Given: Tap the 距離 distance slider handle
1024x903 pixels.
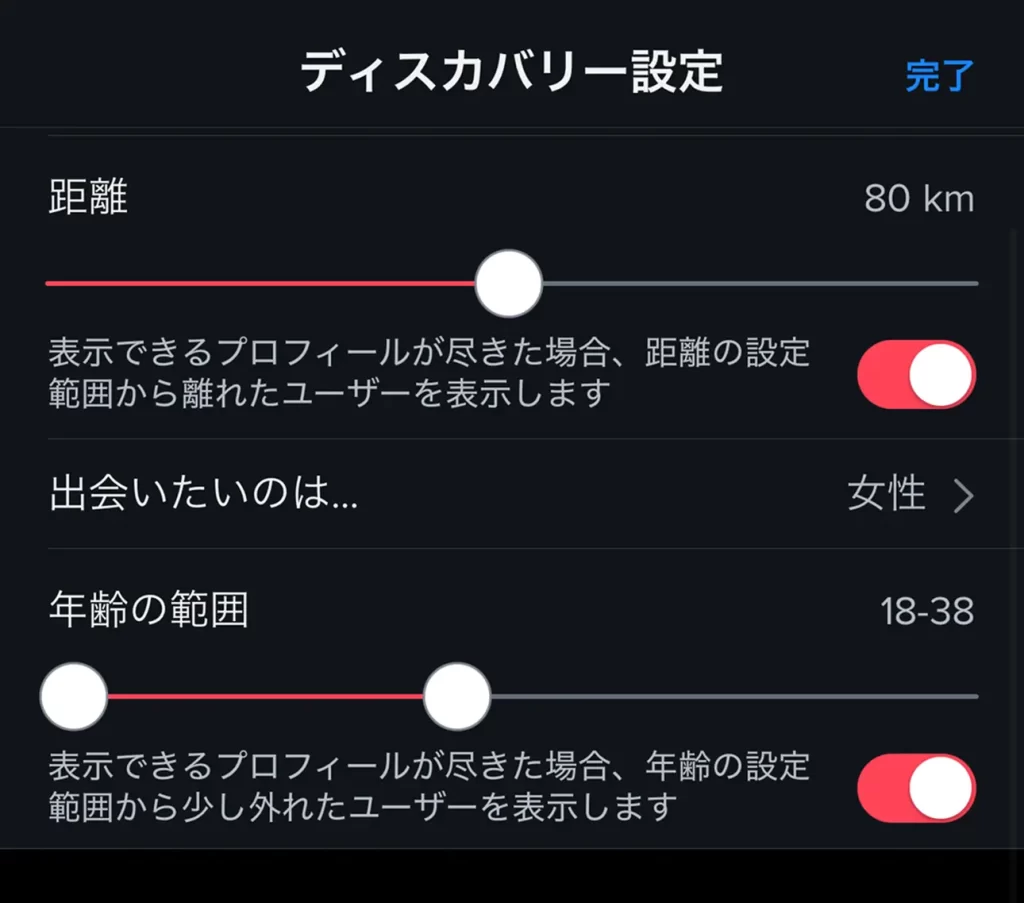Looking at the screenshot, I should point(508,284).
